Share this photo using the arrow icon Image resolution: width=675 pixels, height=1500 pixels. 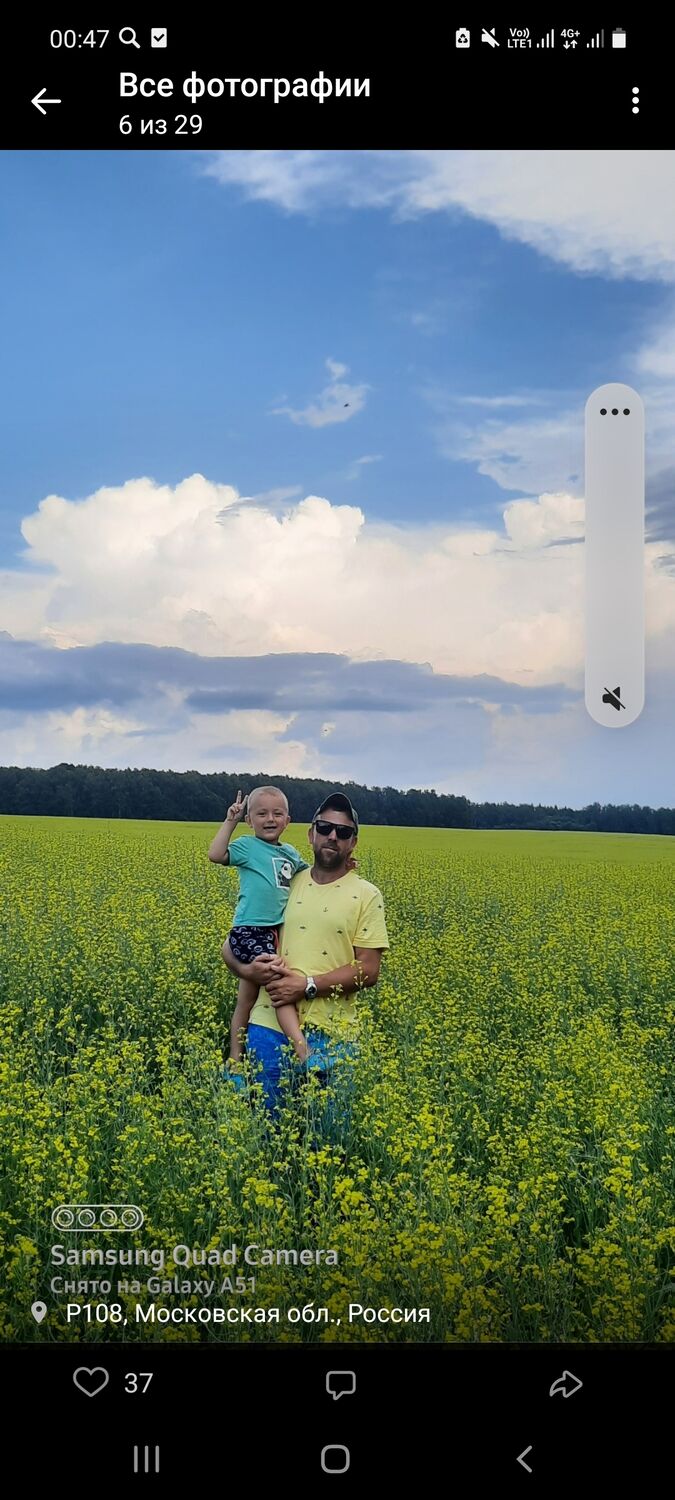(565, 1384)
